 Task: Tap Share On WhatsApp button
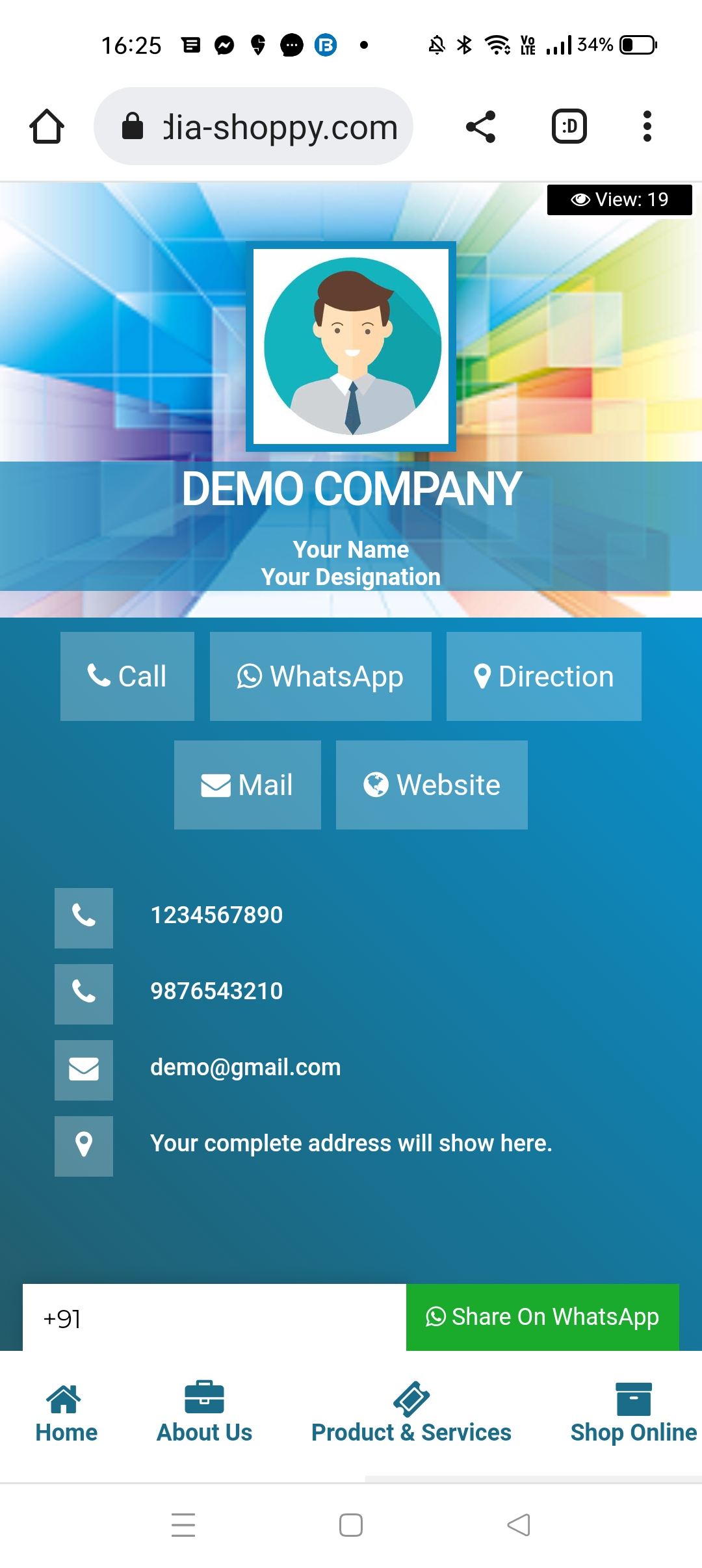click(543, 1317)
